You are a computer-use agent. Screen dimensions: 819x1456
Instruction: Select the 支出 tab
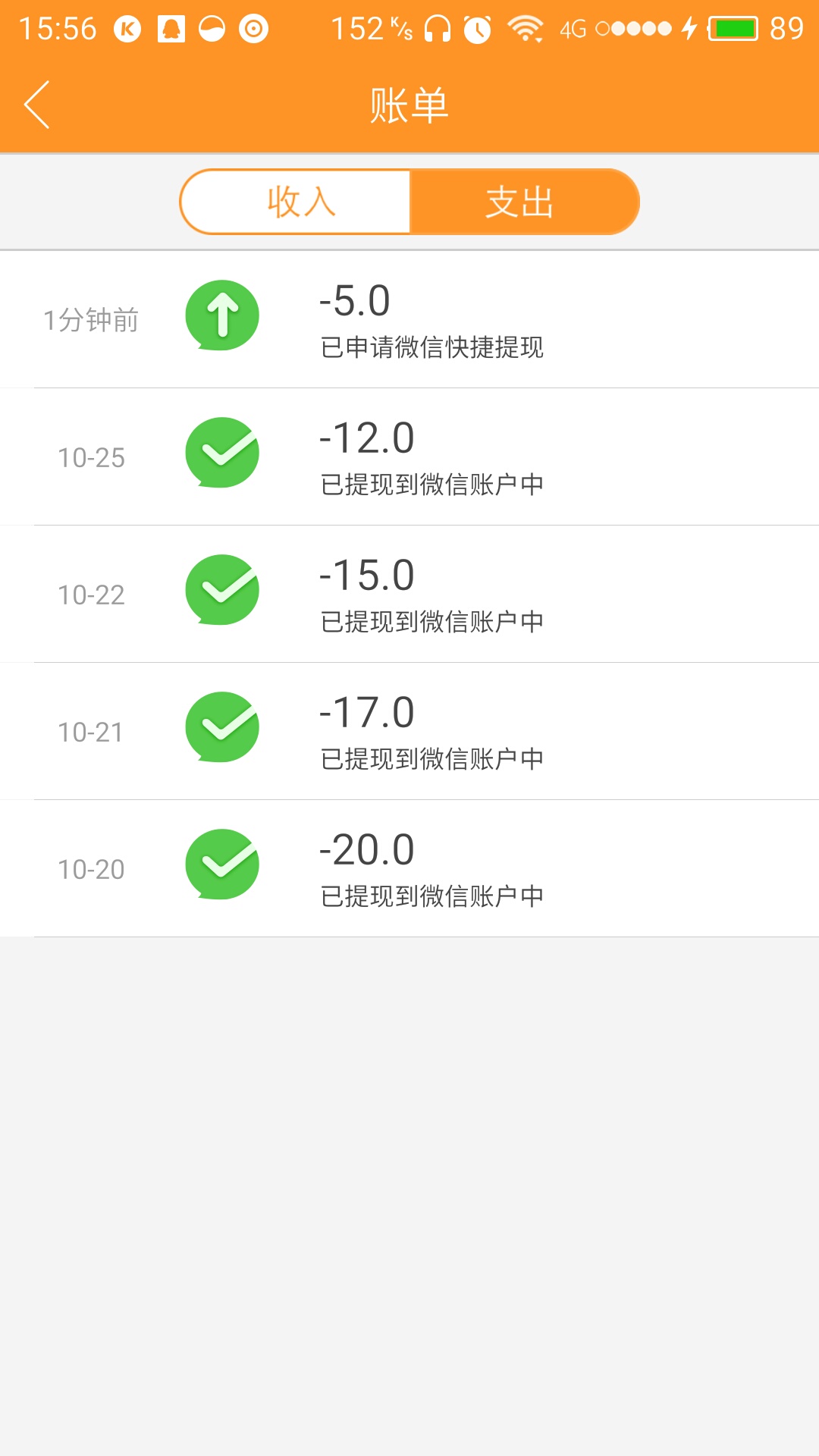click(x=522, y=202)
